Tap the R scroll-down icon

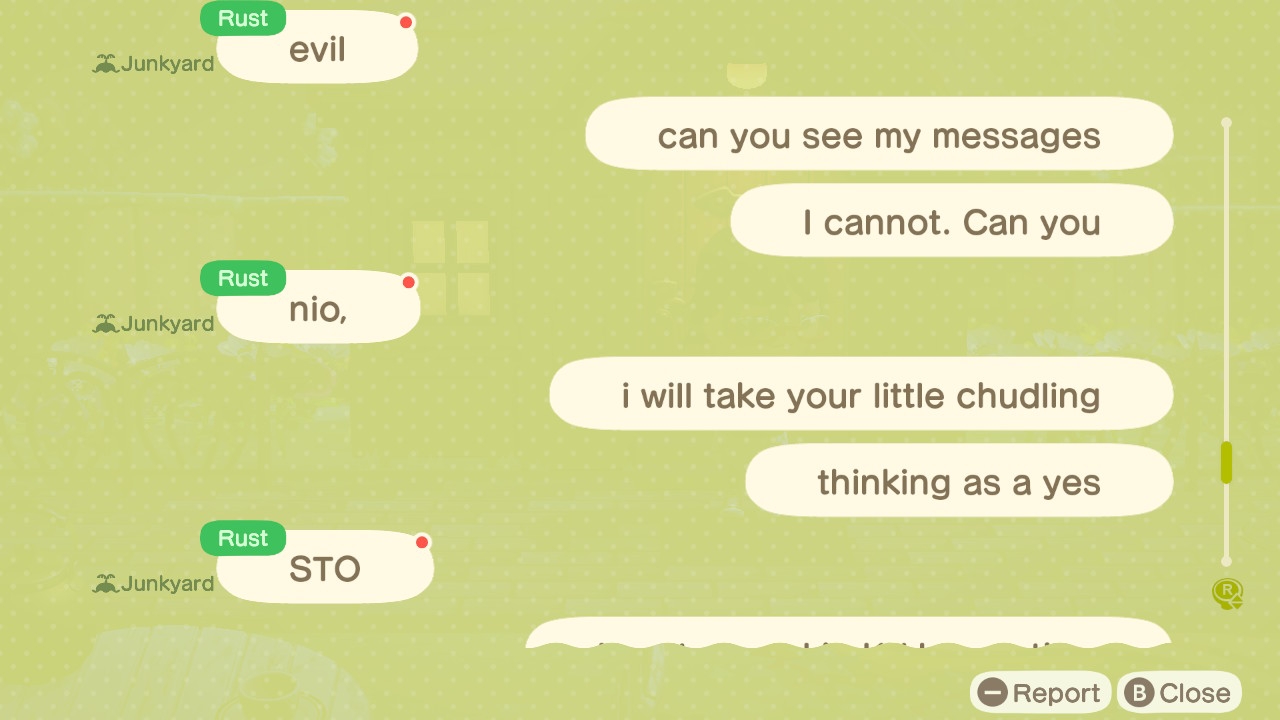1227,593
